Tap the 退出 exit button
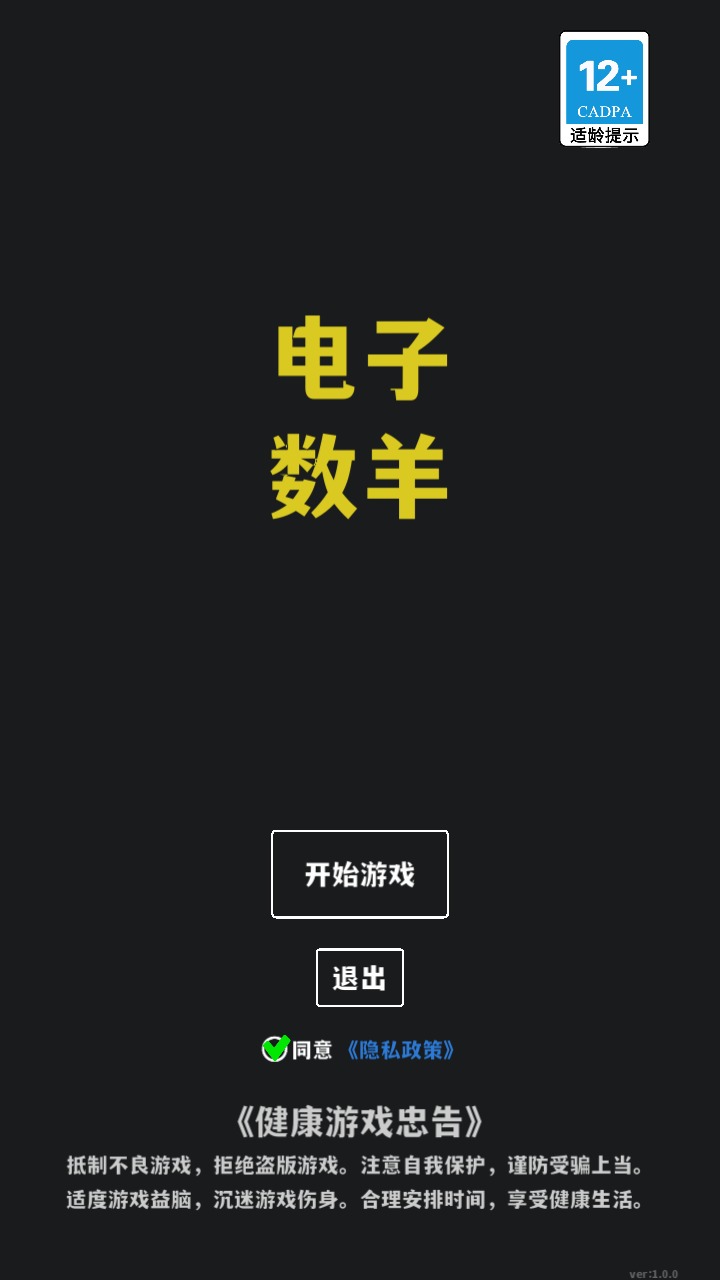The height and width of the screenshot is (1280, 720). click(x=360, y=977)
